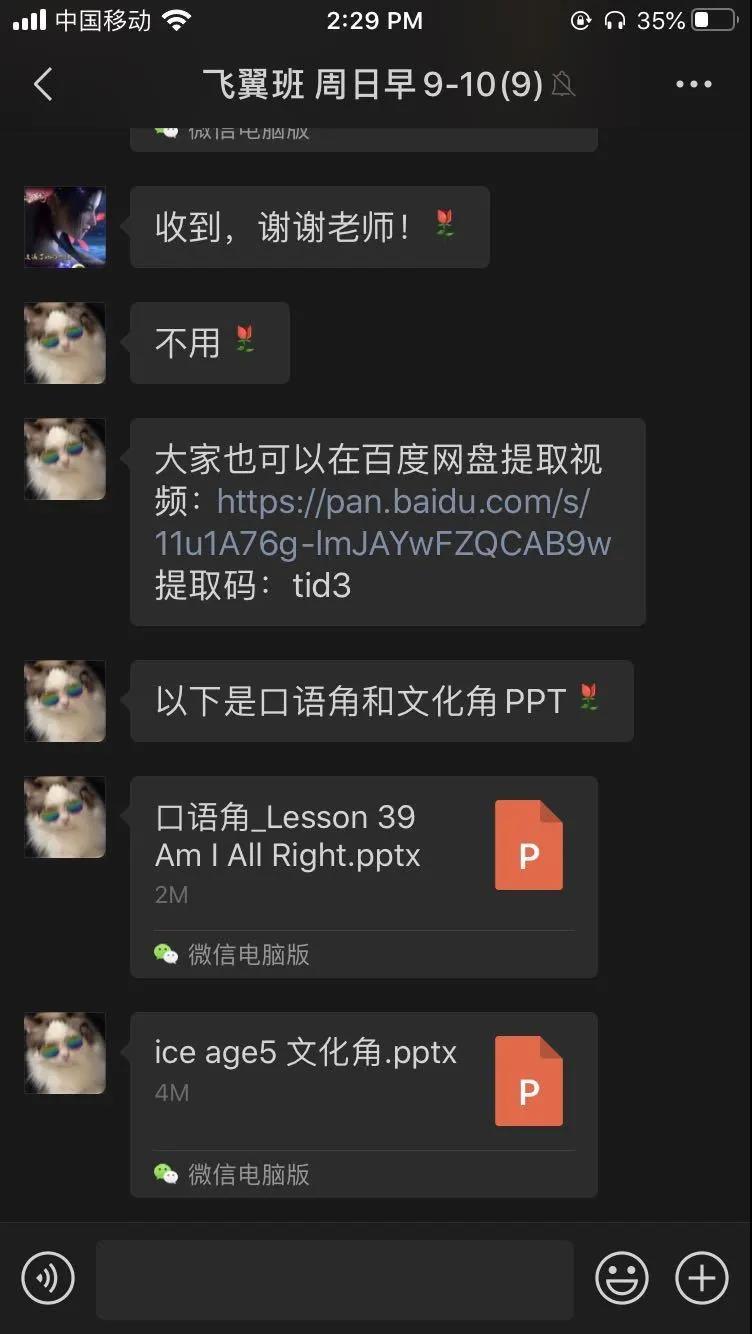This screenshot has width=752, height=1334.
Task: Open the group chat options menu
Action: click(x=693, y=84)
